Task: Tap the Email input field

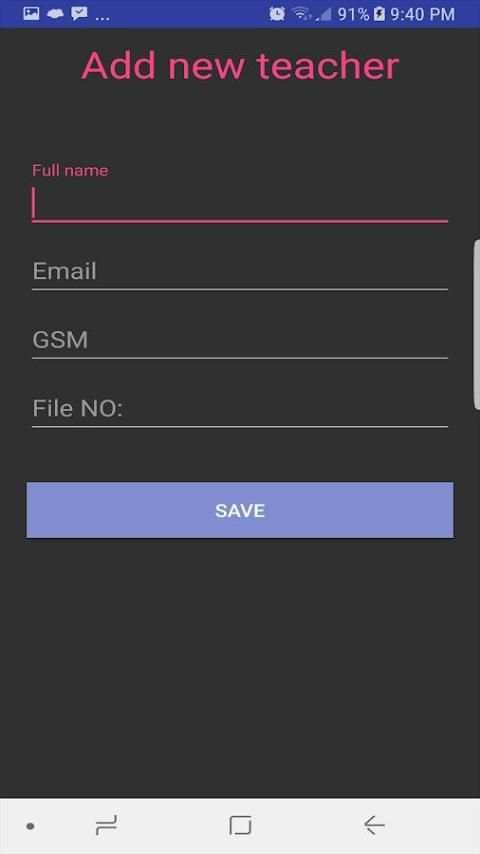Action: click(x=240, y=271)
